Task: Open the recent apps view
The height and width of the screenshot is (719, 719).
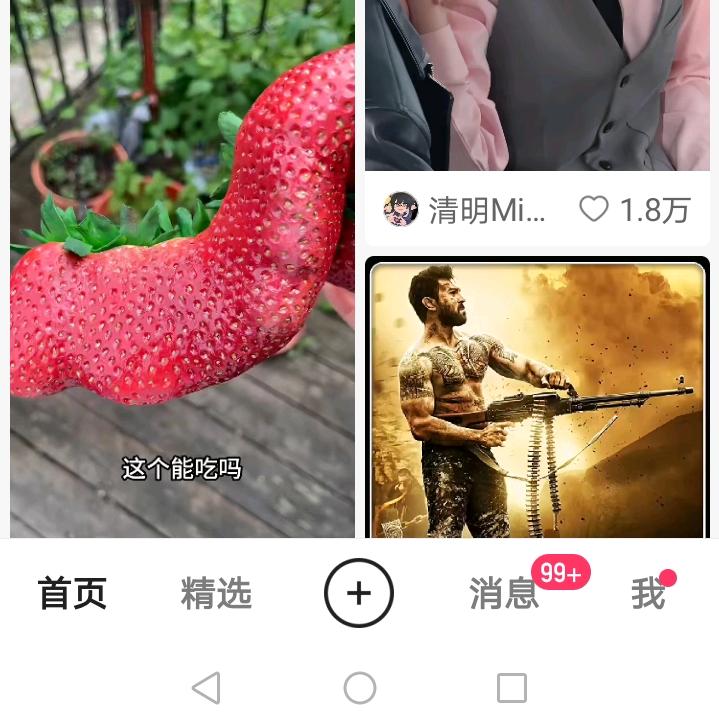Action: click(512, 688)
